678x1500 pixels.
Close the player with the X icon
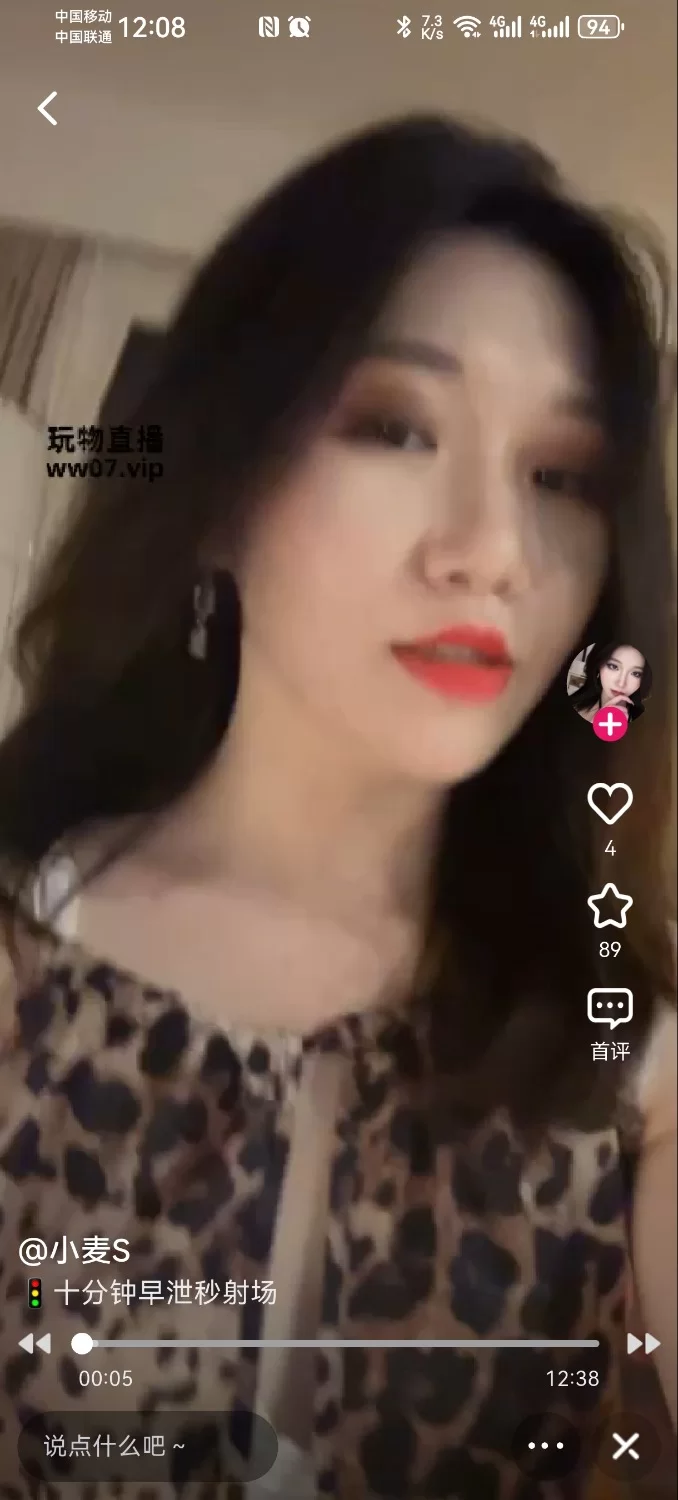point(626,1446)
